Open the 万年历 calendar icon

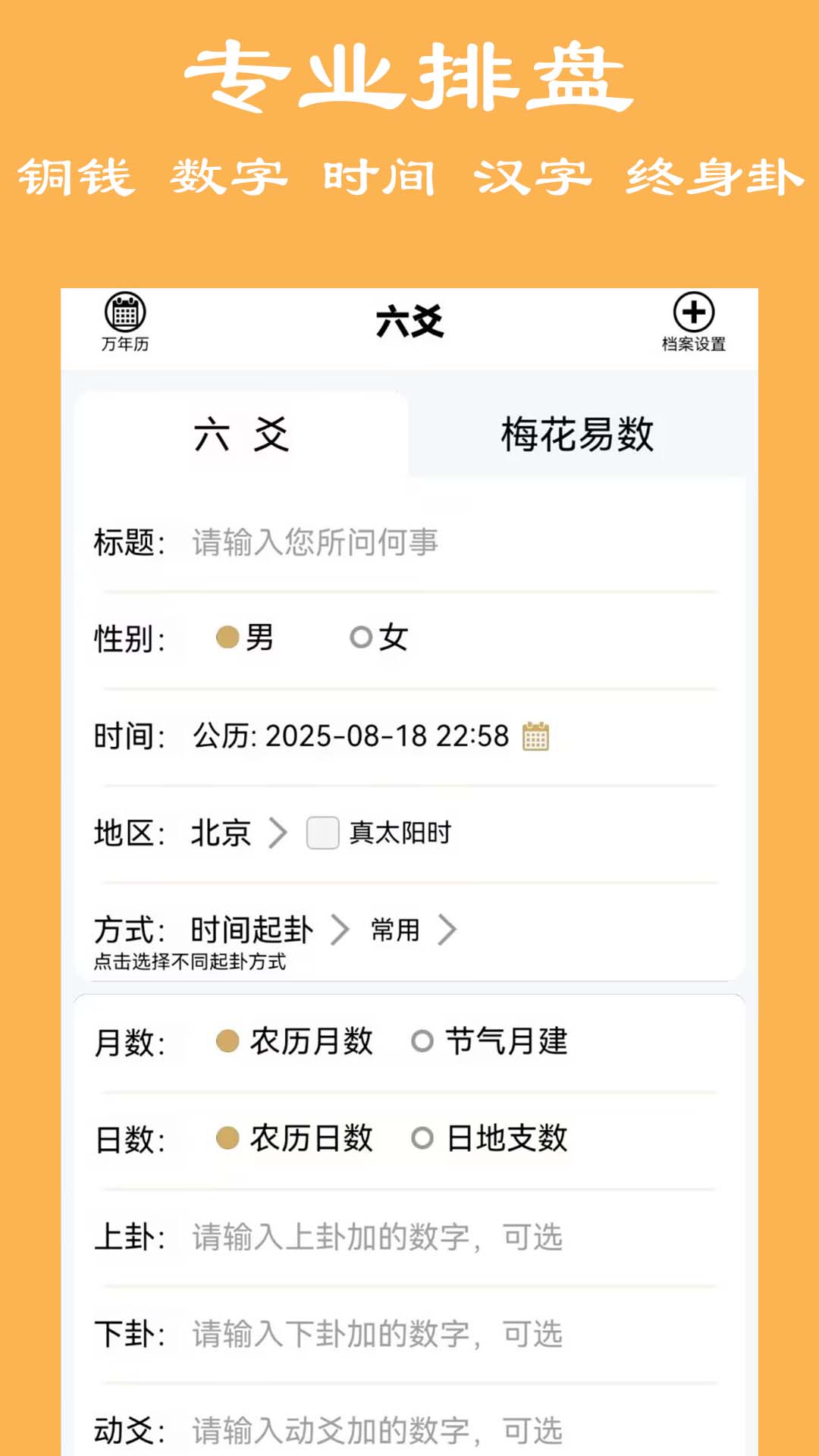pos(124,314)
